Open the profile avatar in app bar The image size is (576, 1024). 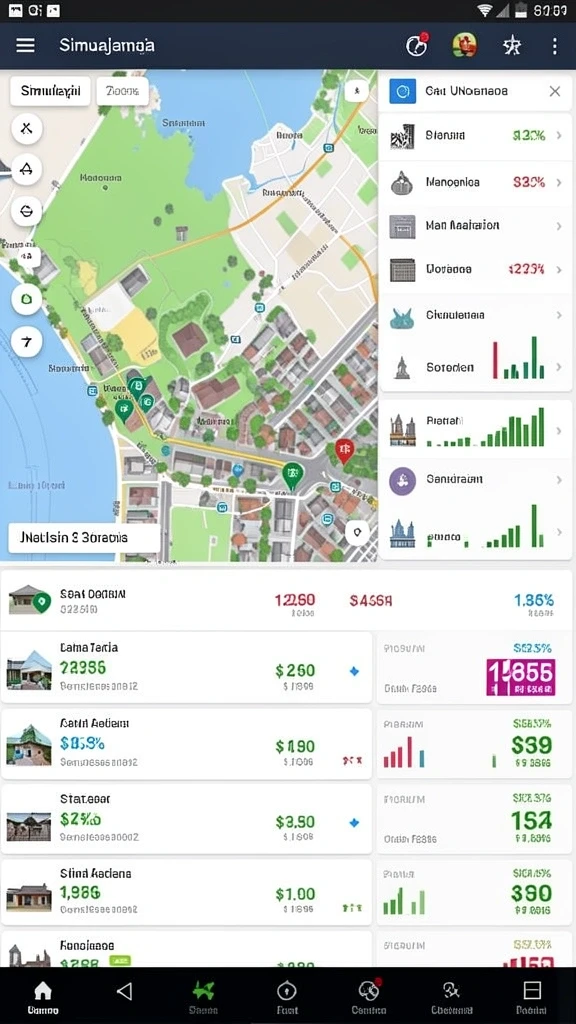pos(464,45)
